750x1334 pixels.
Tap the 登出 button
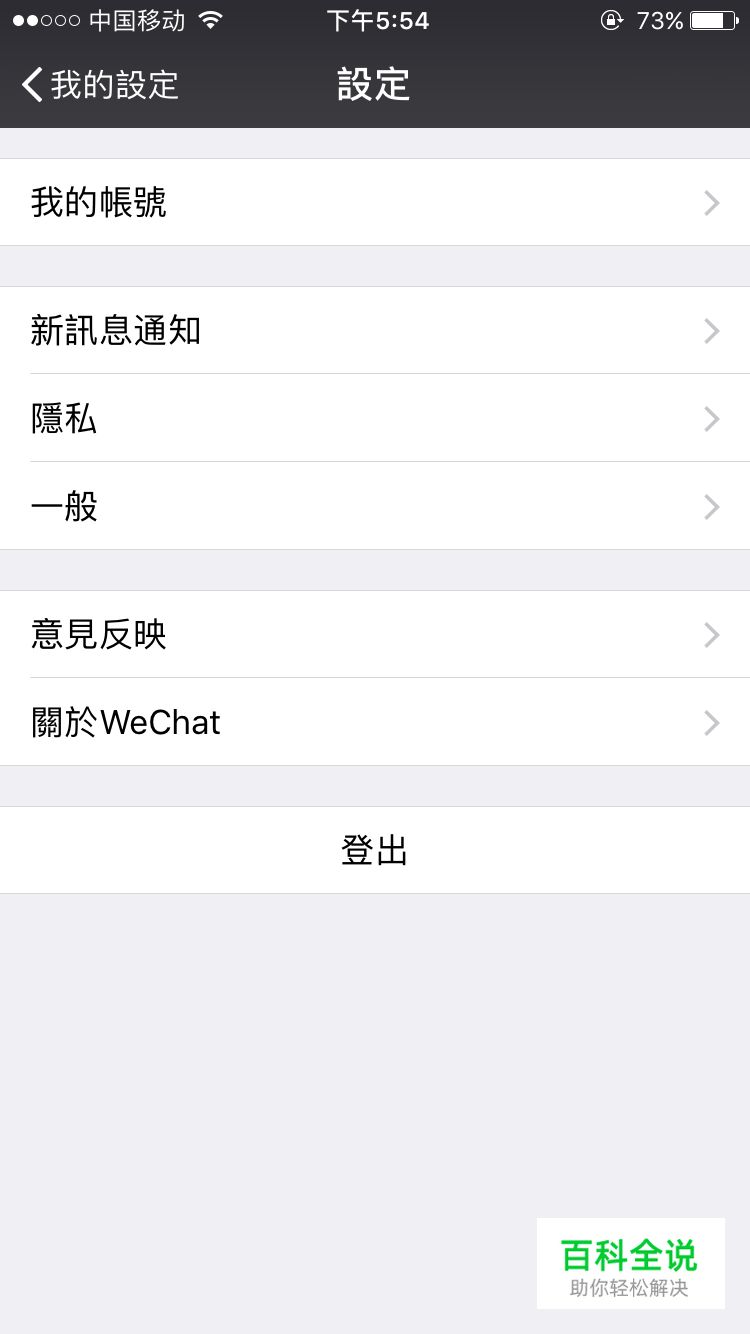pos(375,850)
